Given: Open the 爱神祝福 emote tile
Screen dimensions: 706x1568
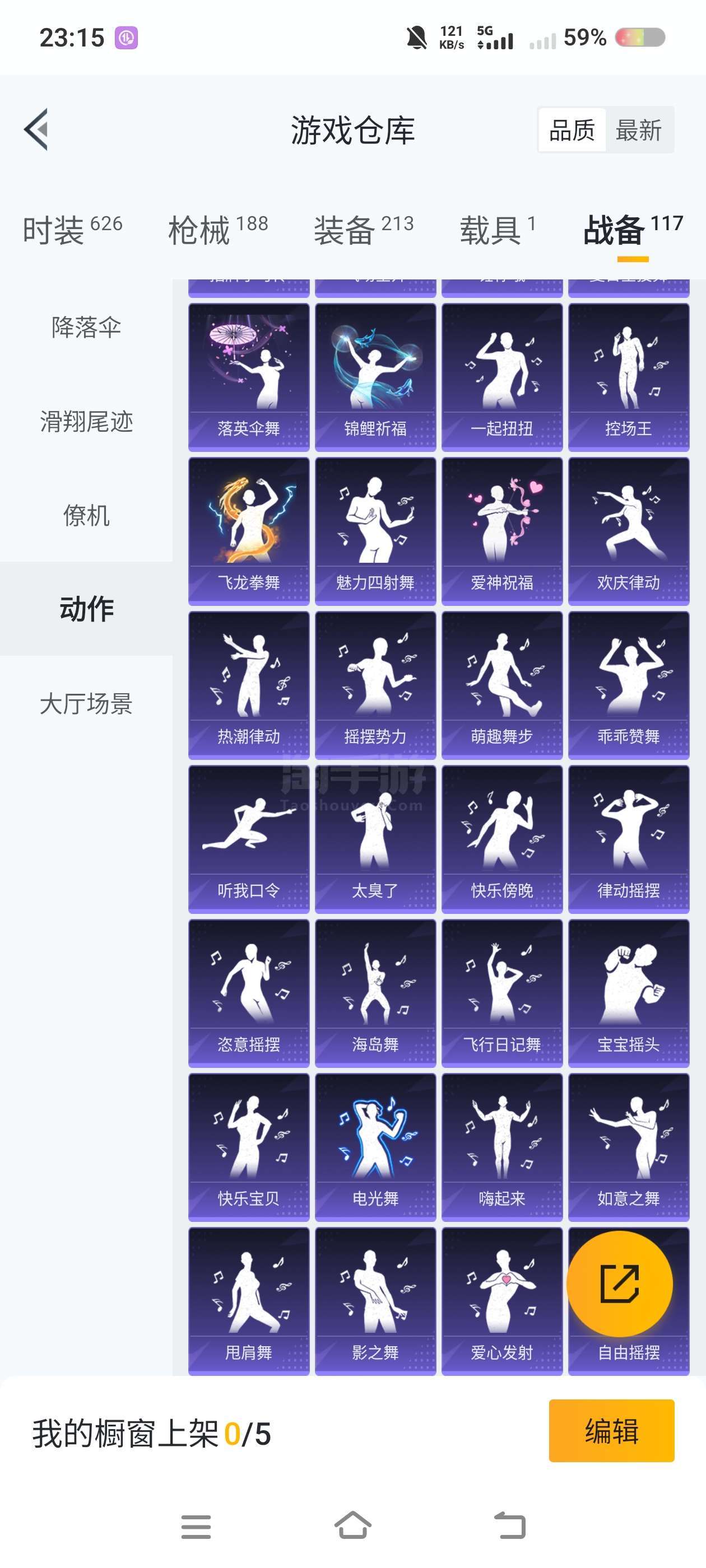Looking at the screenshot, I should click(x=502, y=531).
